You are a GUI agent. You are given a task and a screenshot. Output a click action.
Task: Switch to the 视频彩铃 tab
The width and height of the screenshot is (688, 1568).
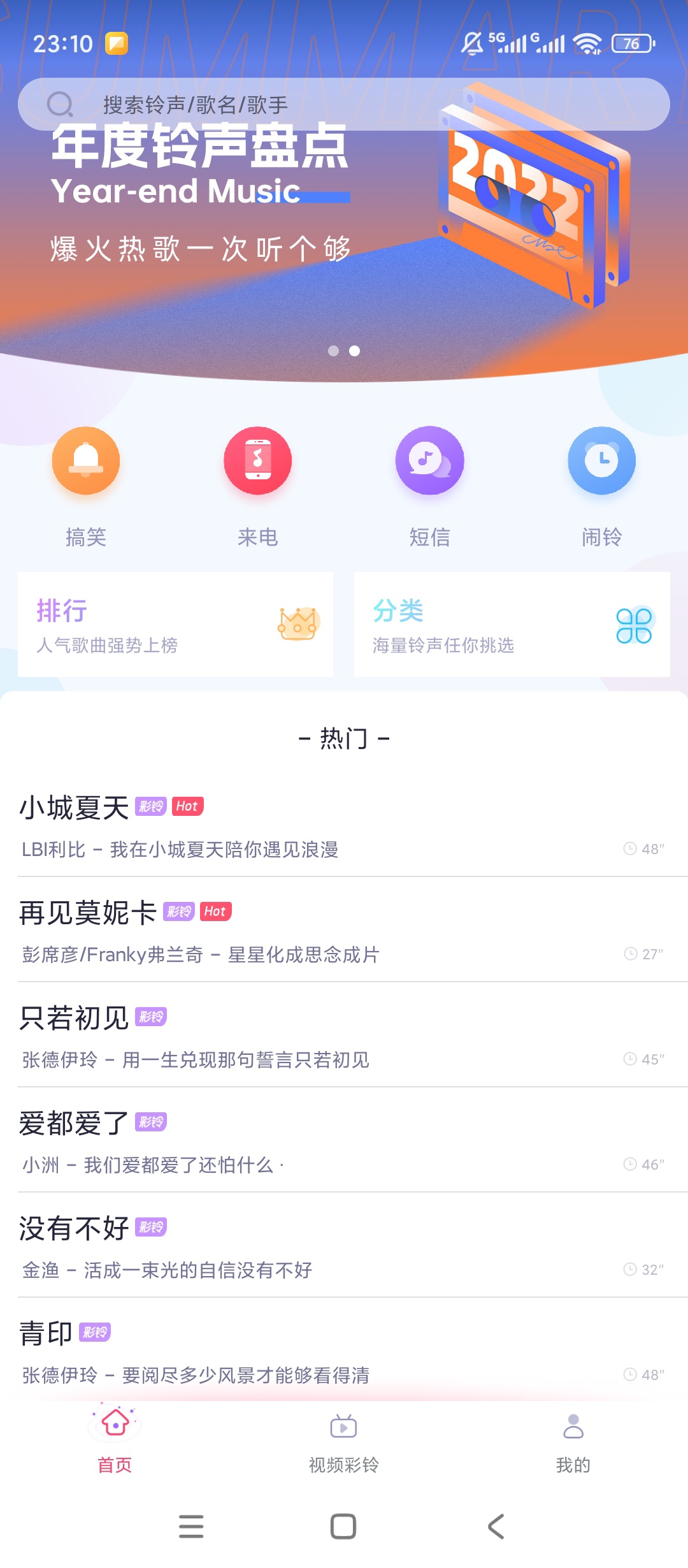click(x=344, y=1442)
